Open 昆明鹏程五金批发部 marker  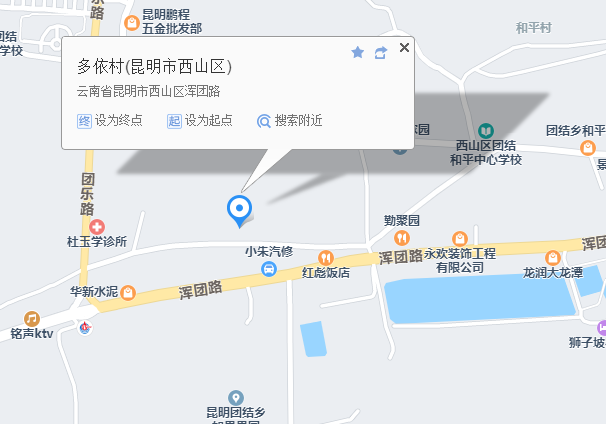(131, 22)
